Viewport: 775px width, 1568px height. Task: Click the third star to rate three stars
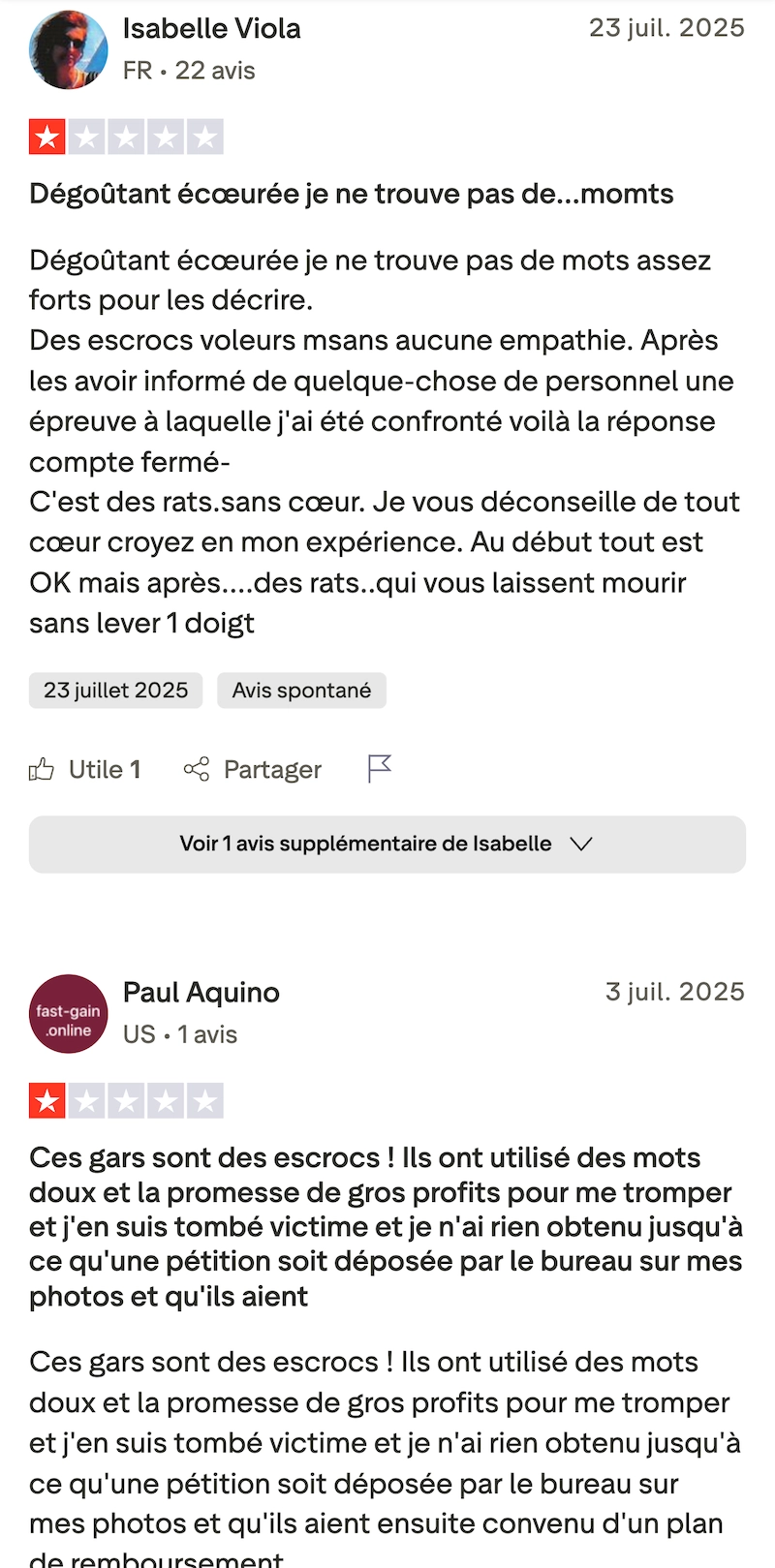click(x=126, y=136)
